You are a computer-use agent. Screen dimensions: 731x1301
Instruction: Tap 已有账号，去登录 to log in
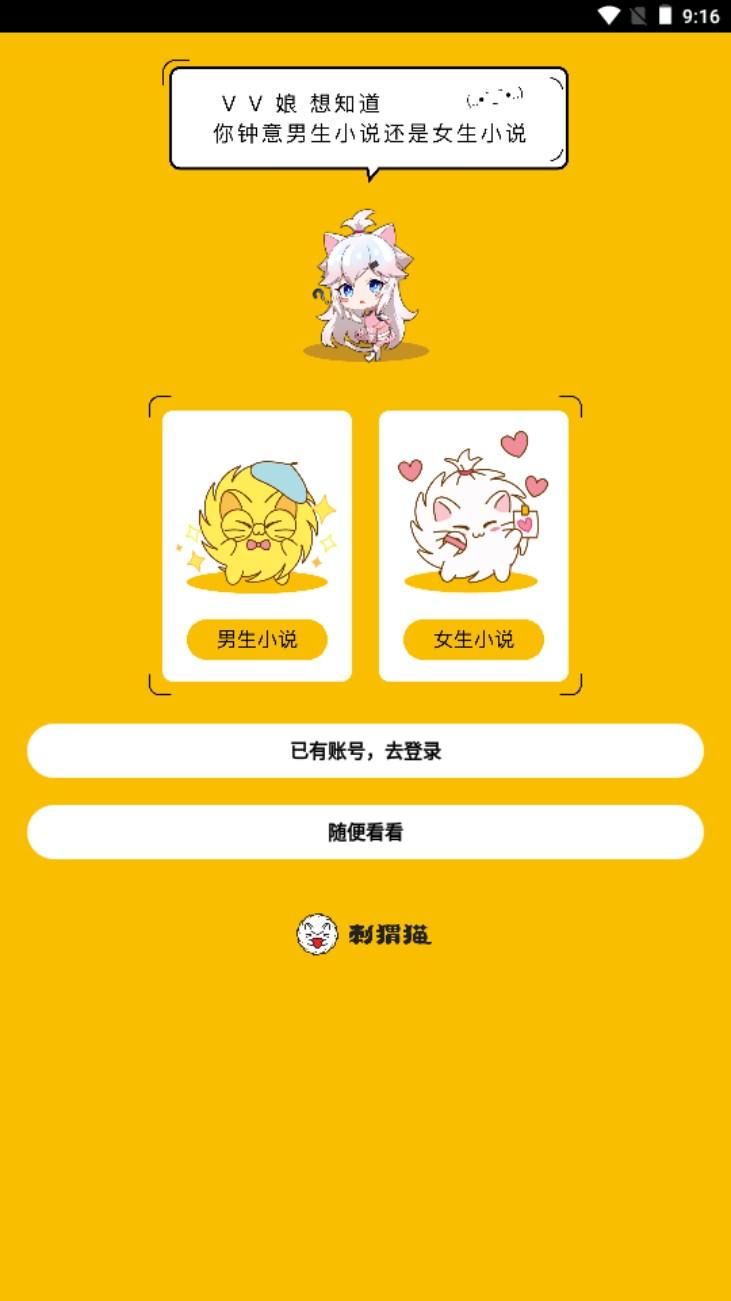click(365, 750)
